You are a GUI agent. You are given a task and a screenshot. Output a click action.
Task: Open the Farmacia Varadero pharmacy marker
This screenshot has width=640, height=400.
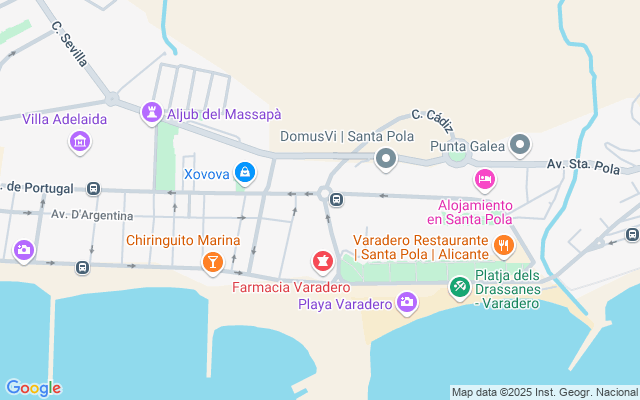[323, 262]
